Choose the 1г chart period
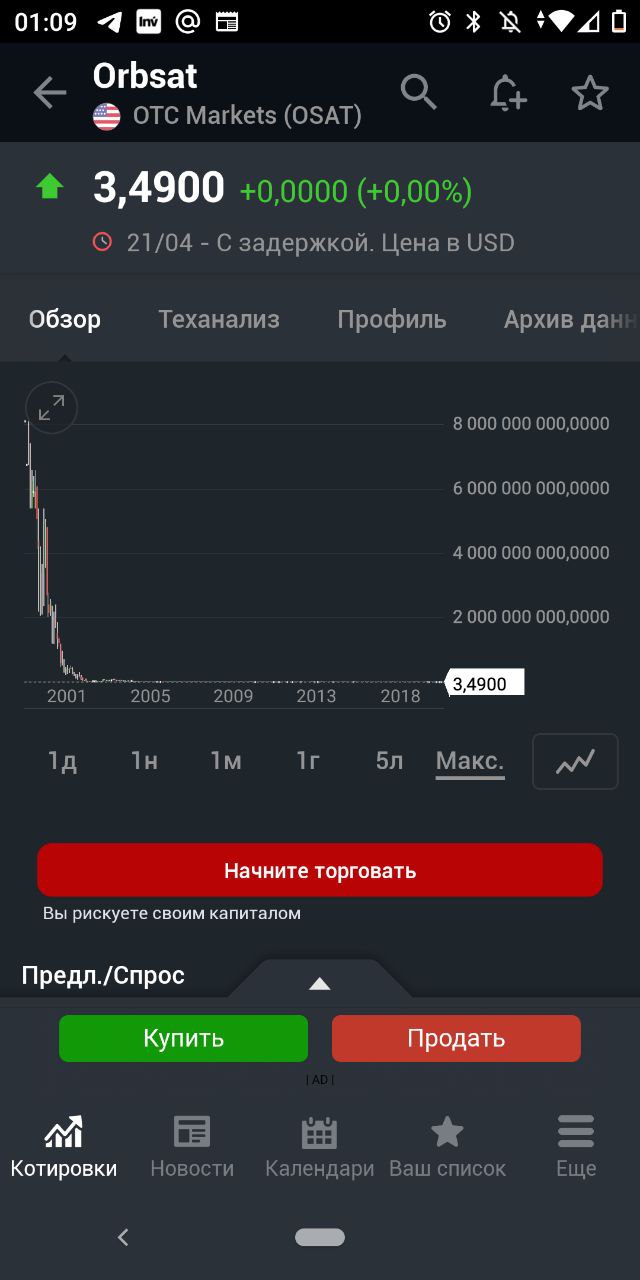Screen dimensions: 640x1280 tap(308, 761)
